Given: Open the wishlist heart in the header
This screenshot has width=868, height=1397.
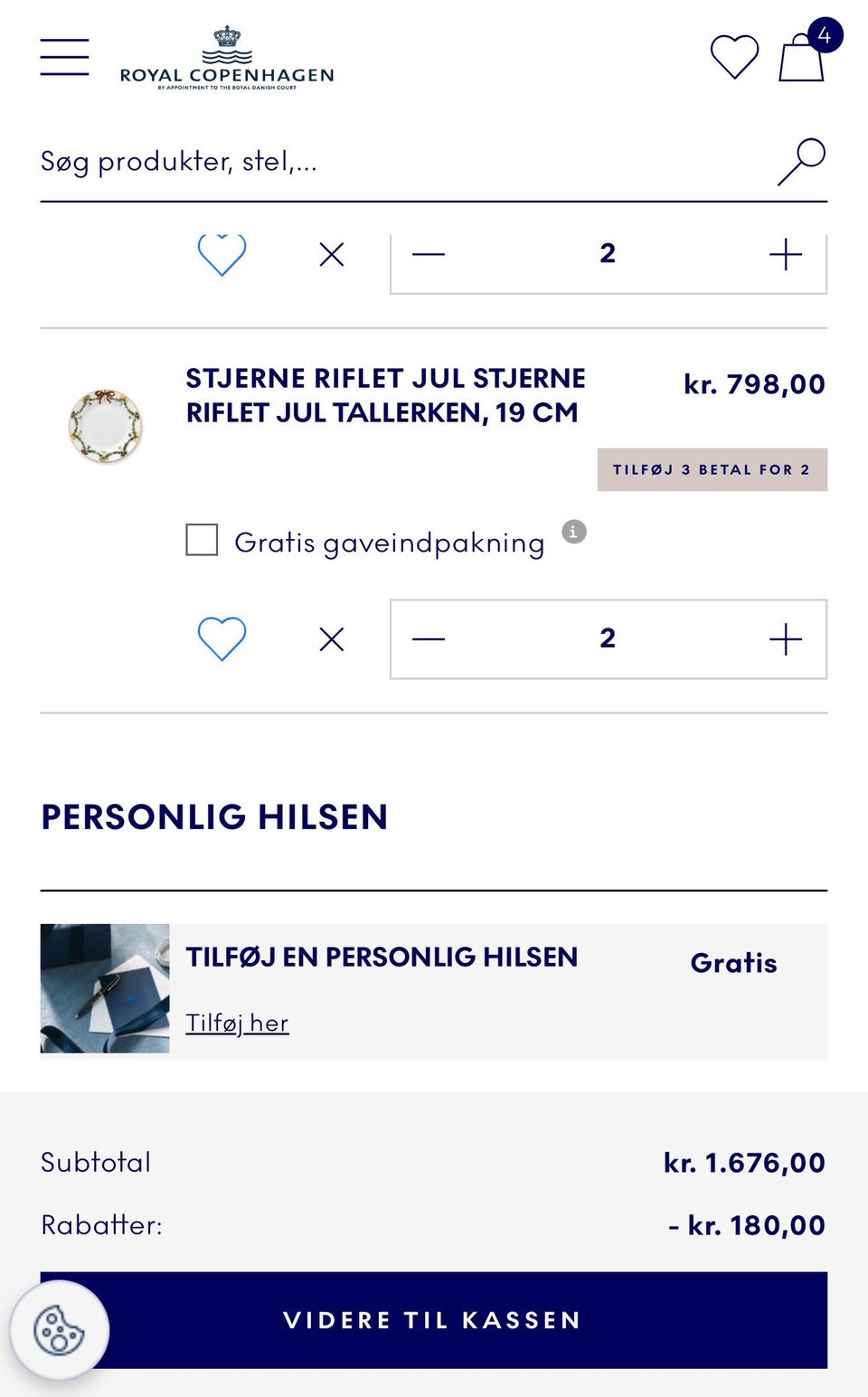Looking at the screenshot, I should 734,56.
